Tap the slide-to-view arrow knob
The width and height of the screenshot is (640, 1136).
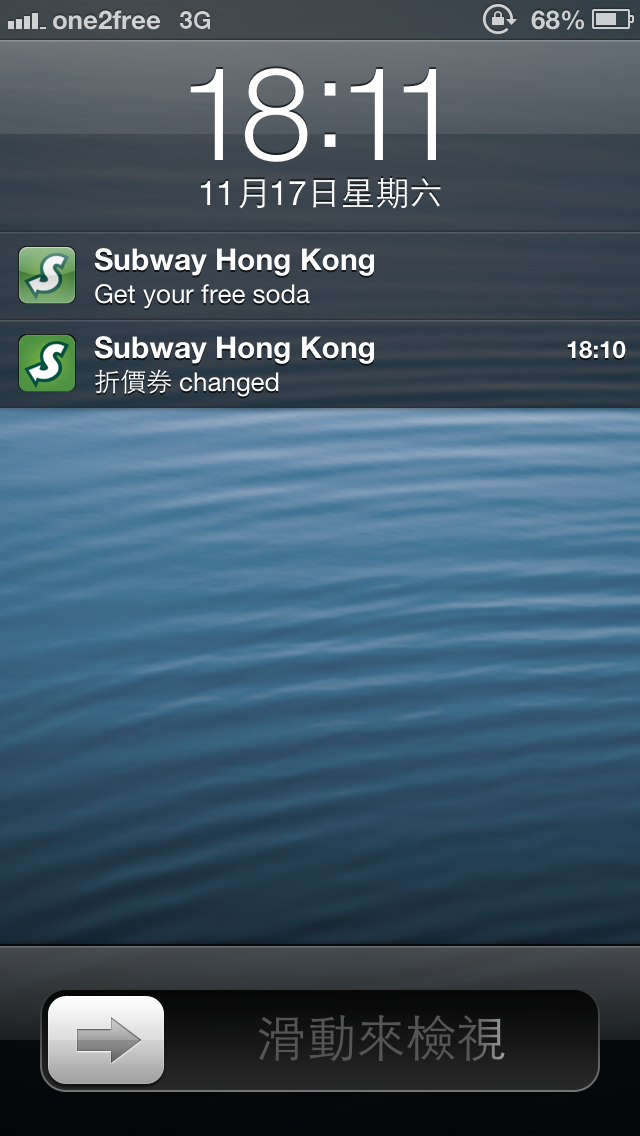[x=106, y=1040]
